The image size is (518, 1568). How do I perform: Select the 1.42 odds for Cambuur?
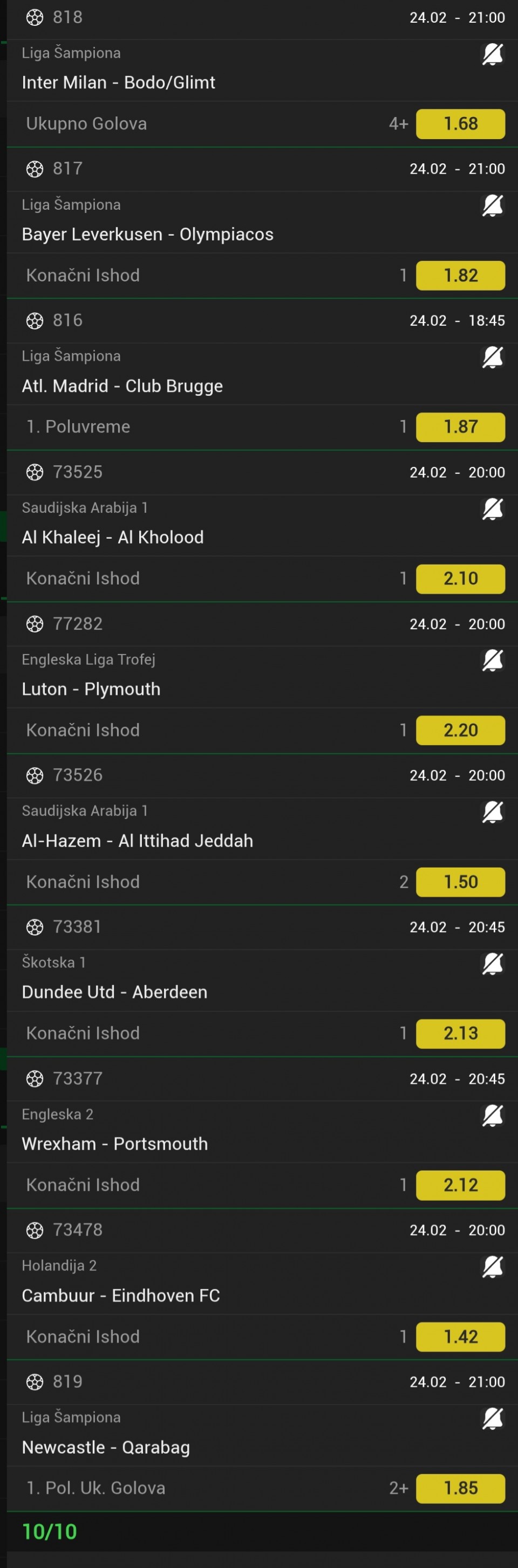(x=460, y=1337)
